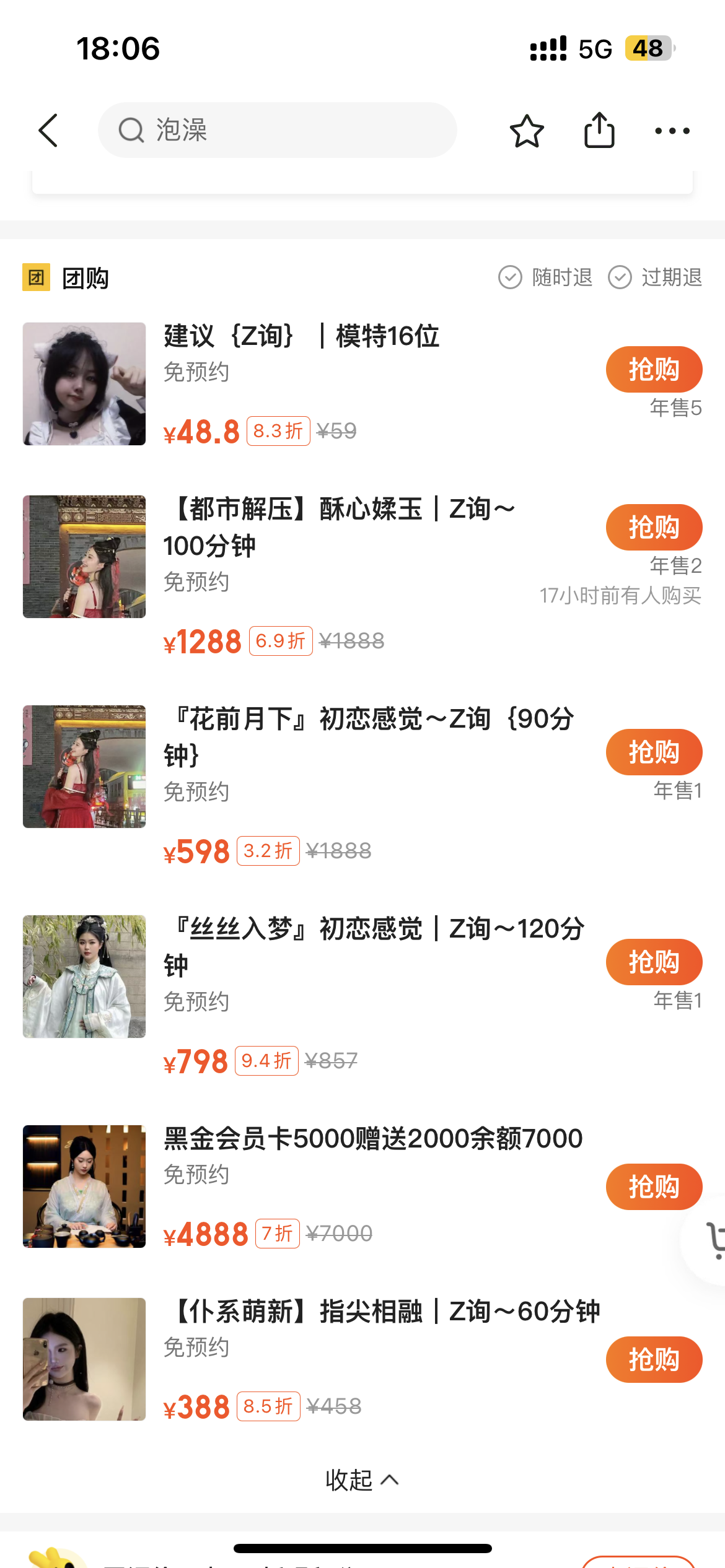
Task: Collapse the deal list with 收起
Action: coord(362,1480)
